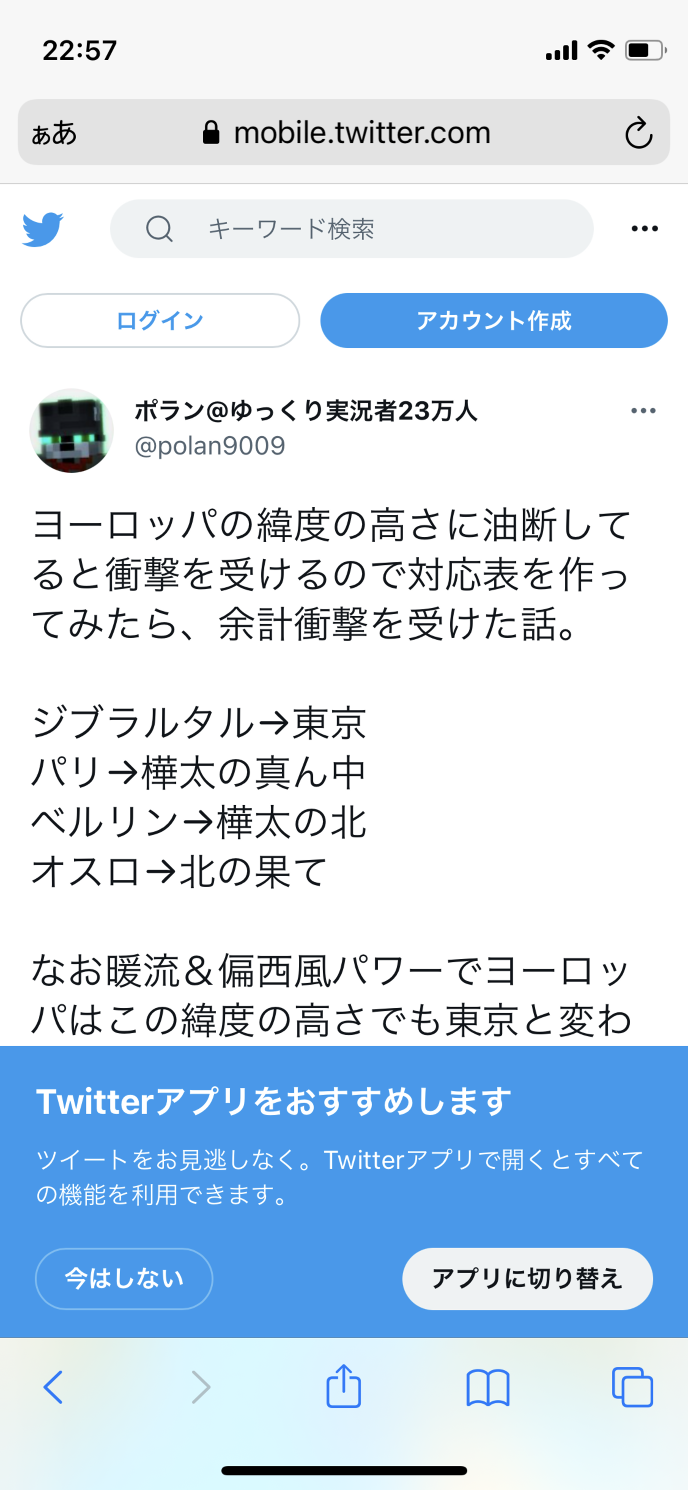This screenshot has height=1490, width=688.
Task: Open the キーワード検索 search field
Action: tap(351, 229)
